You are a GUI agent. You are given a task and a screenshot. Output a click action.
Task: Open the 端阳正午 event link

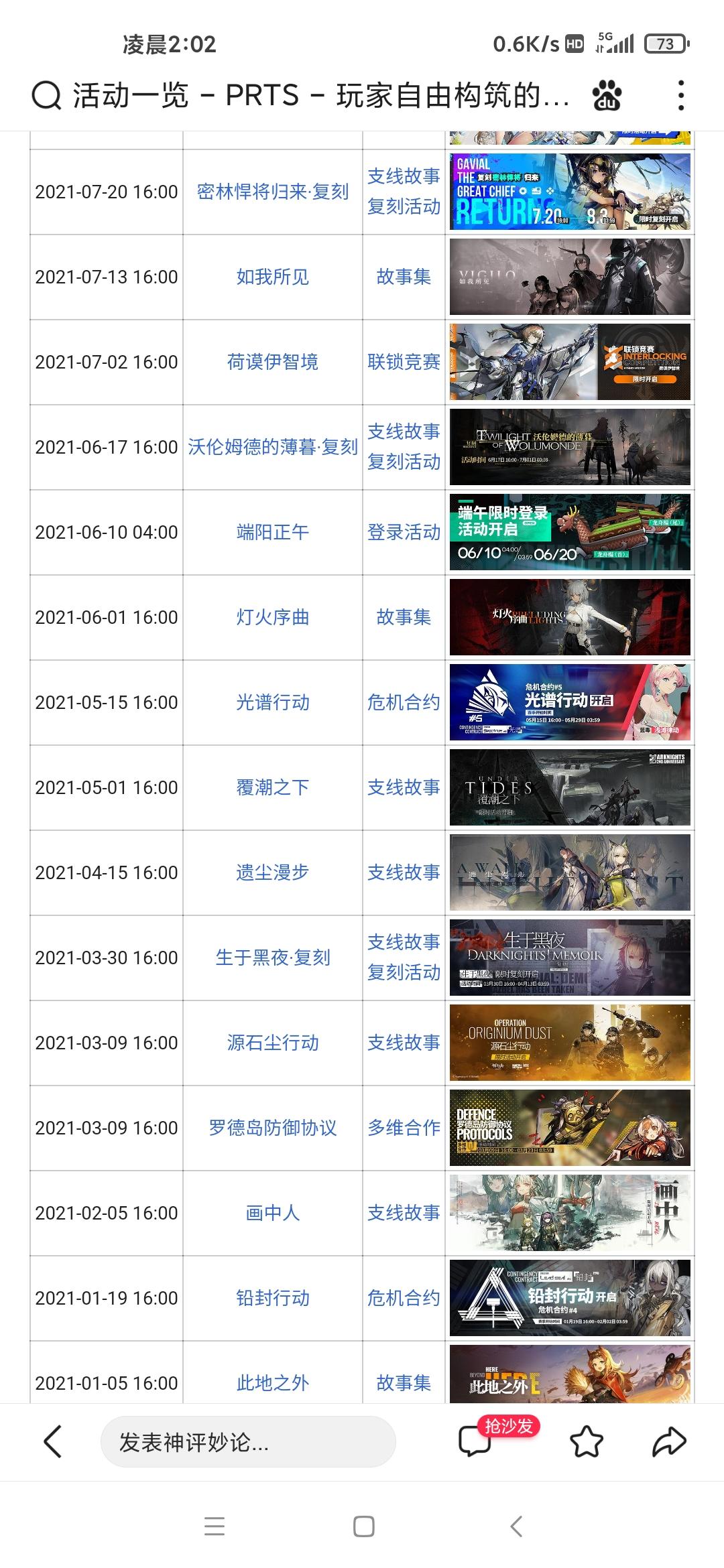(x=273, y=532)
